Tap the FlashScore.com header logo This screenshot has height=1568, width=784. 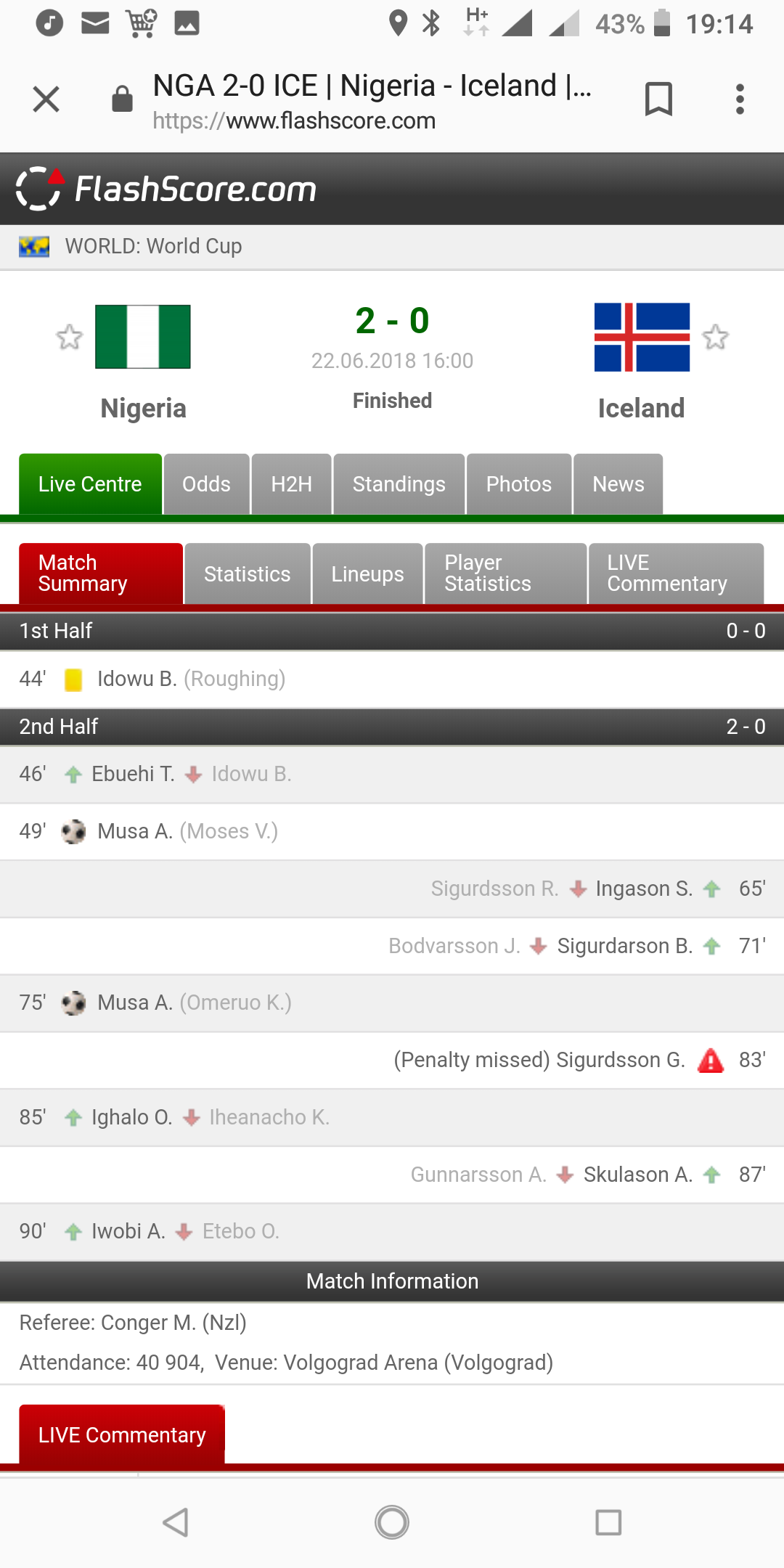click(167, 189)
